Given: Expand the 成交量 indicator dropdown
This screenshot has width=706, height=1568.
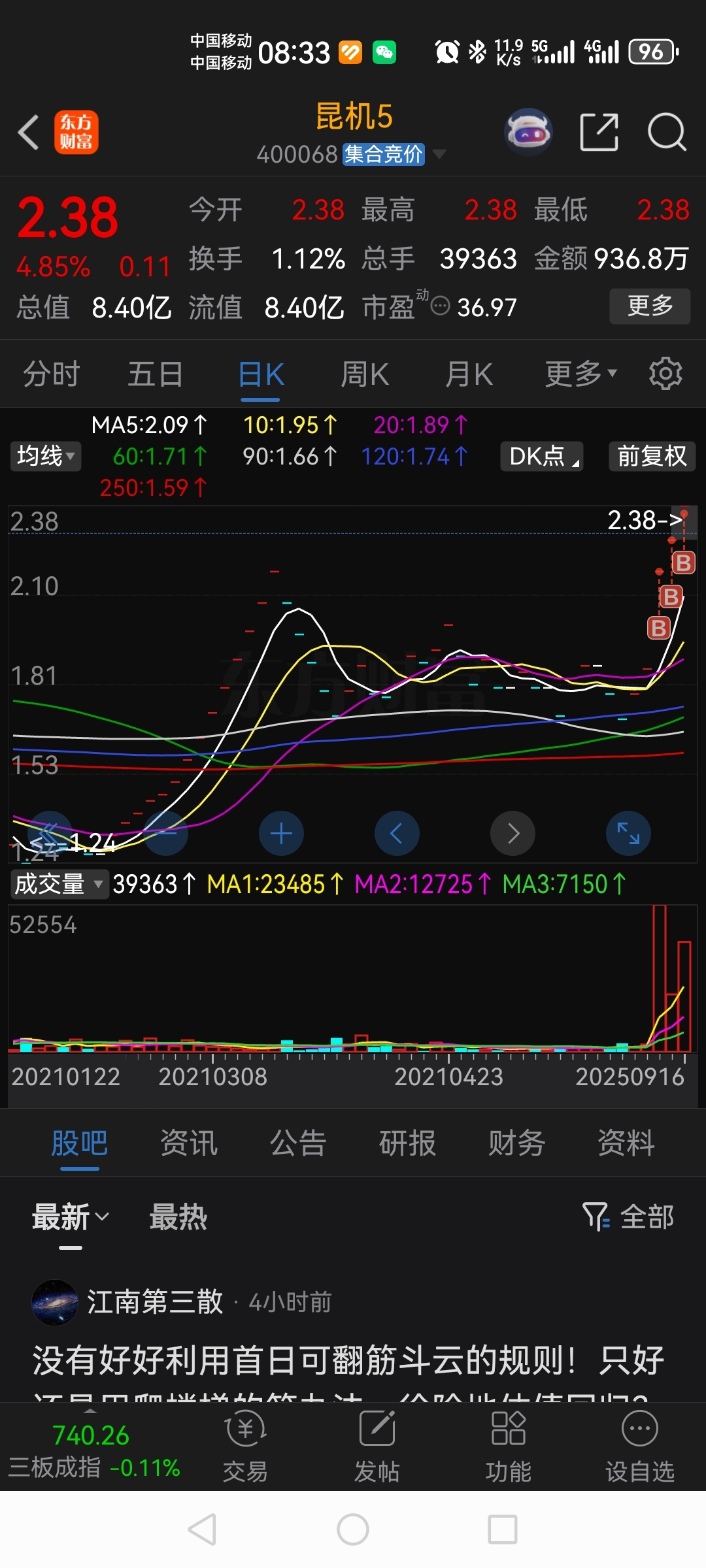Looking at the screenshot, I should [58, 885].
